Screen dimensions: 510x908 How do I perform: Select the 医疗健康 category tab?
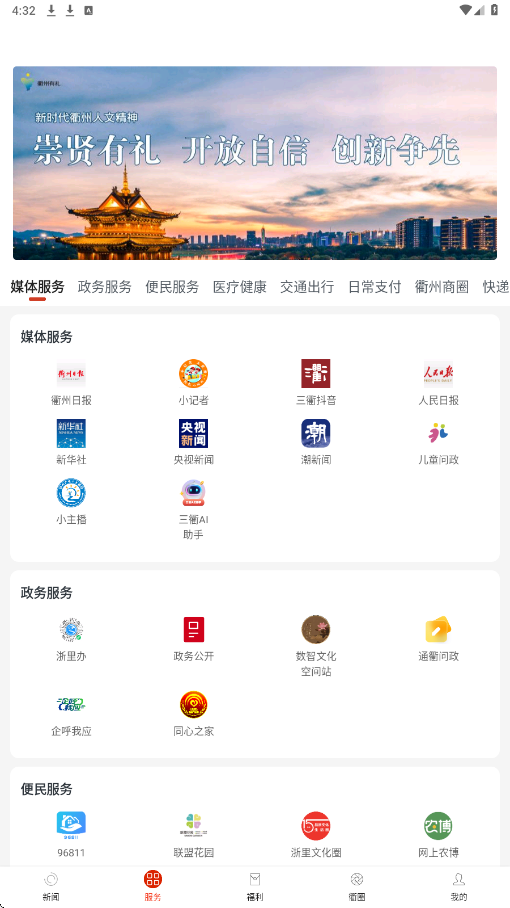240,287
